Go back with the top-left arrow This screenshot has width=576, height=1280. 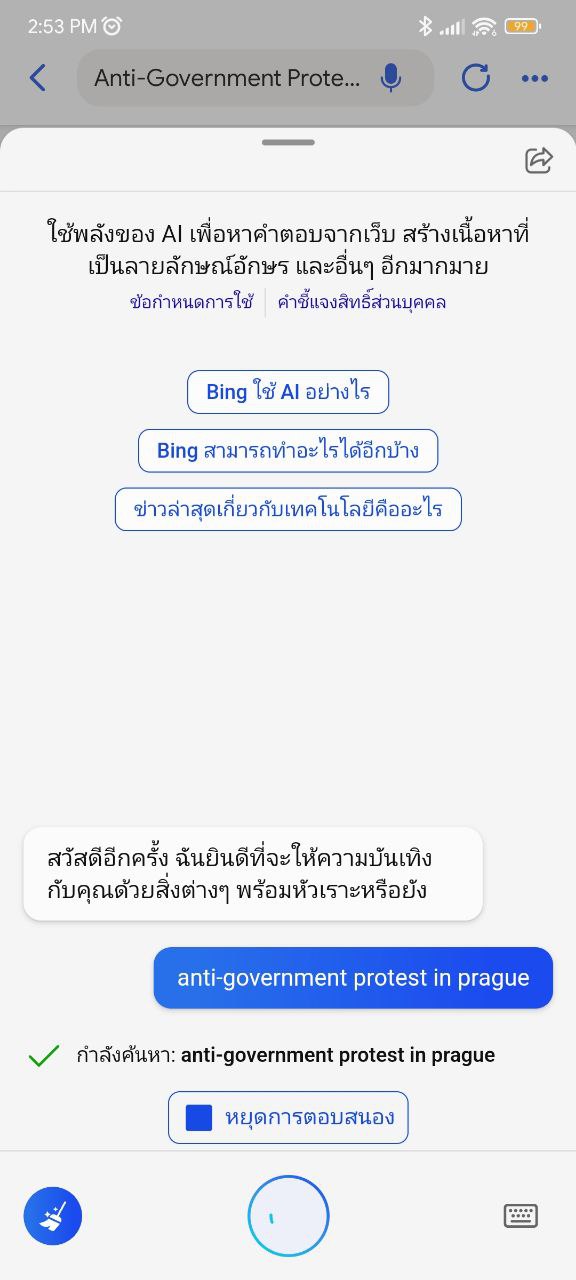[38, 78]
